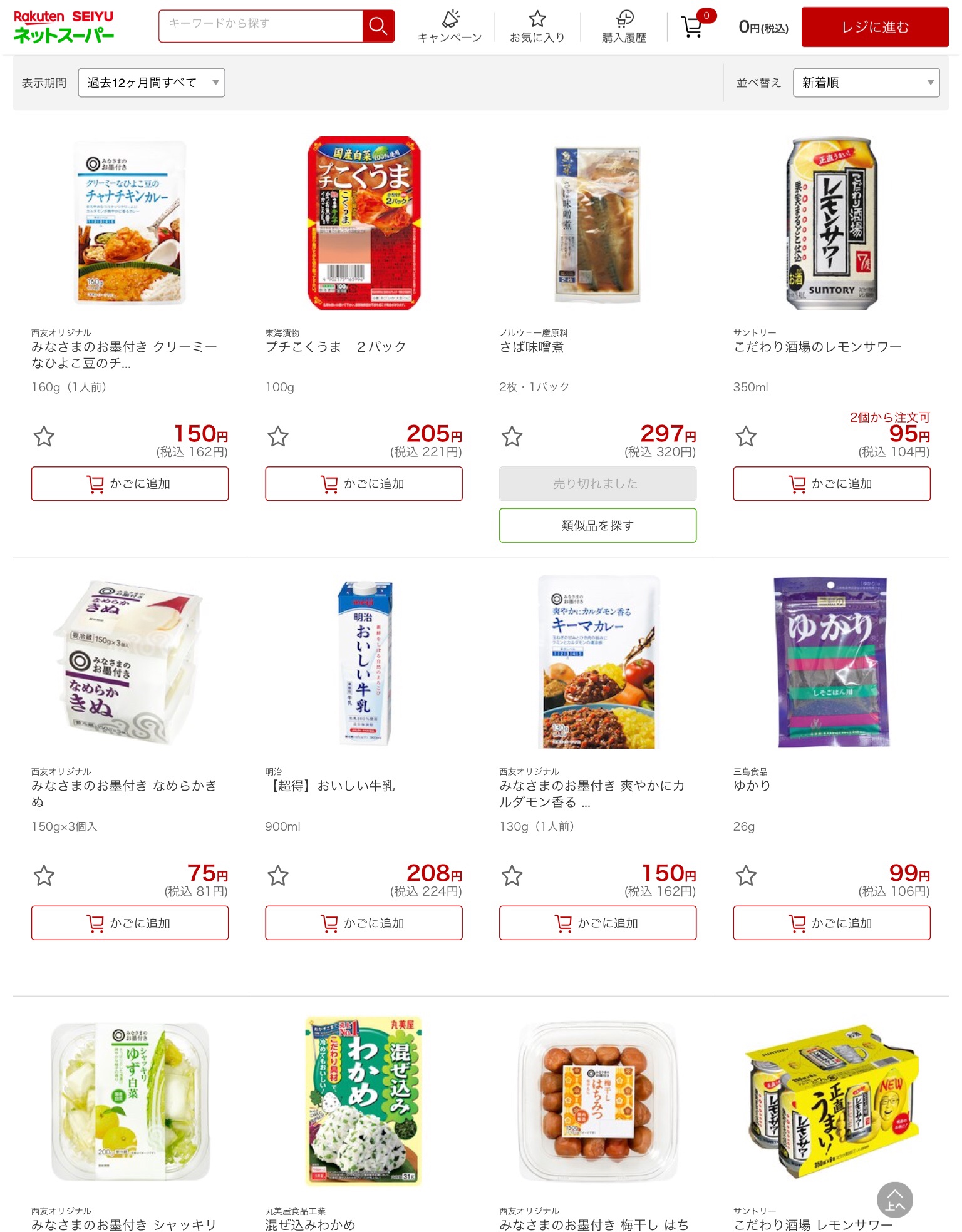Add プチこくうま 2パック to basket
962x1232 pixels.
tap(363, 484)
